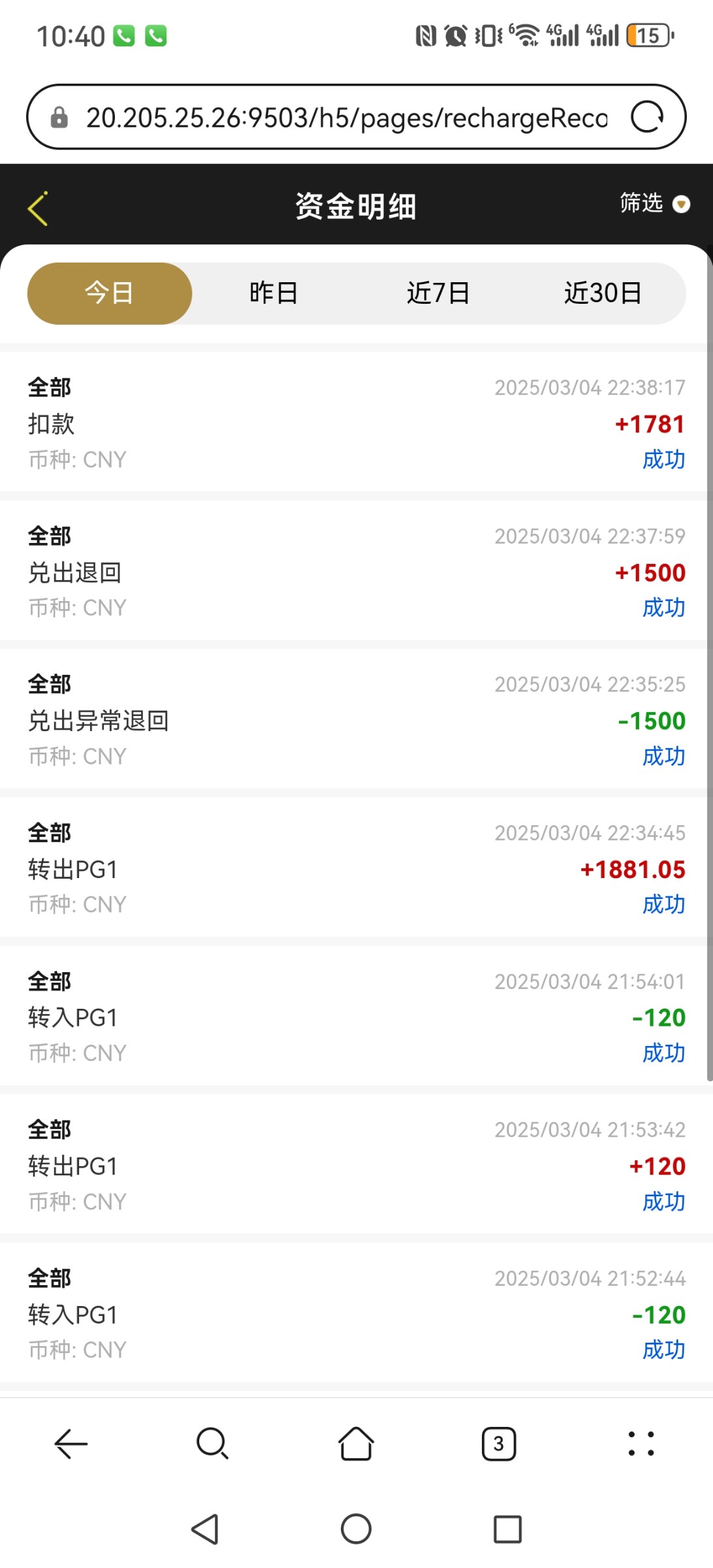Show records for 近7日
Viewport: 713px width, 1568px height.
click(x=438, y=293)
